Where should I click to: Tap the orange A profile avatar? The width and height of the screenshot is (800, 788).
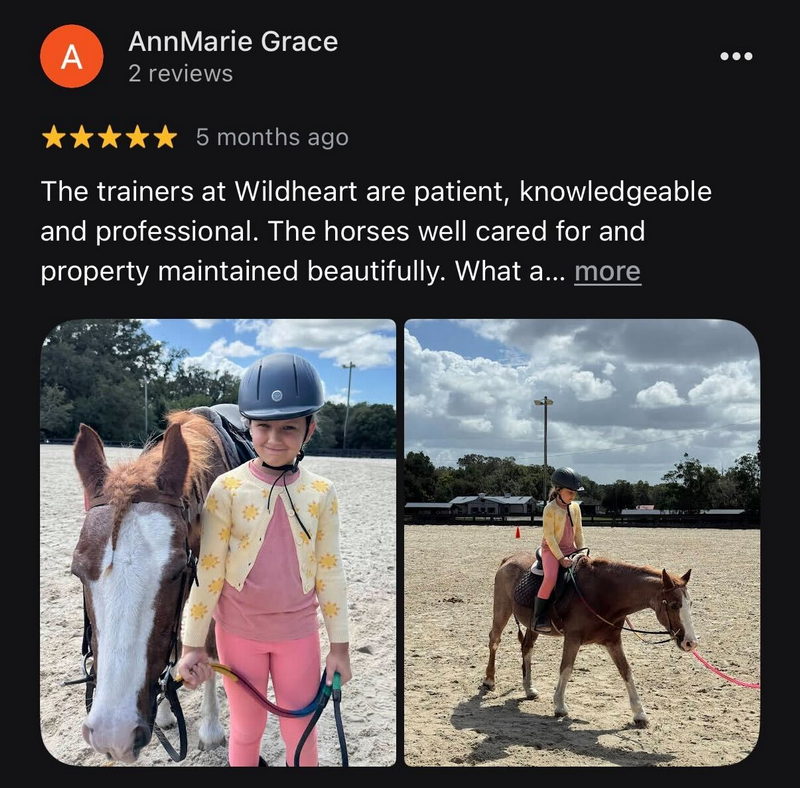(x=72, y=56)
